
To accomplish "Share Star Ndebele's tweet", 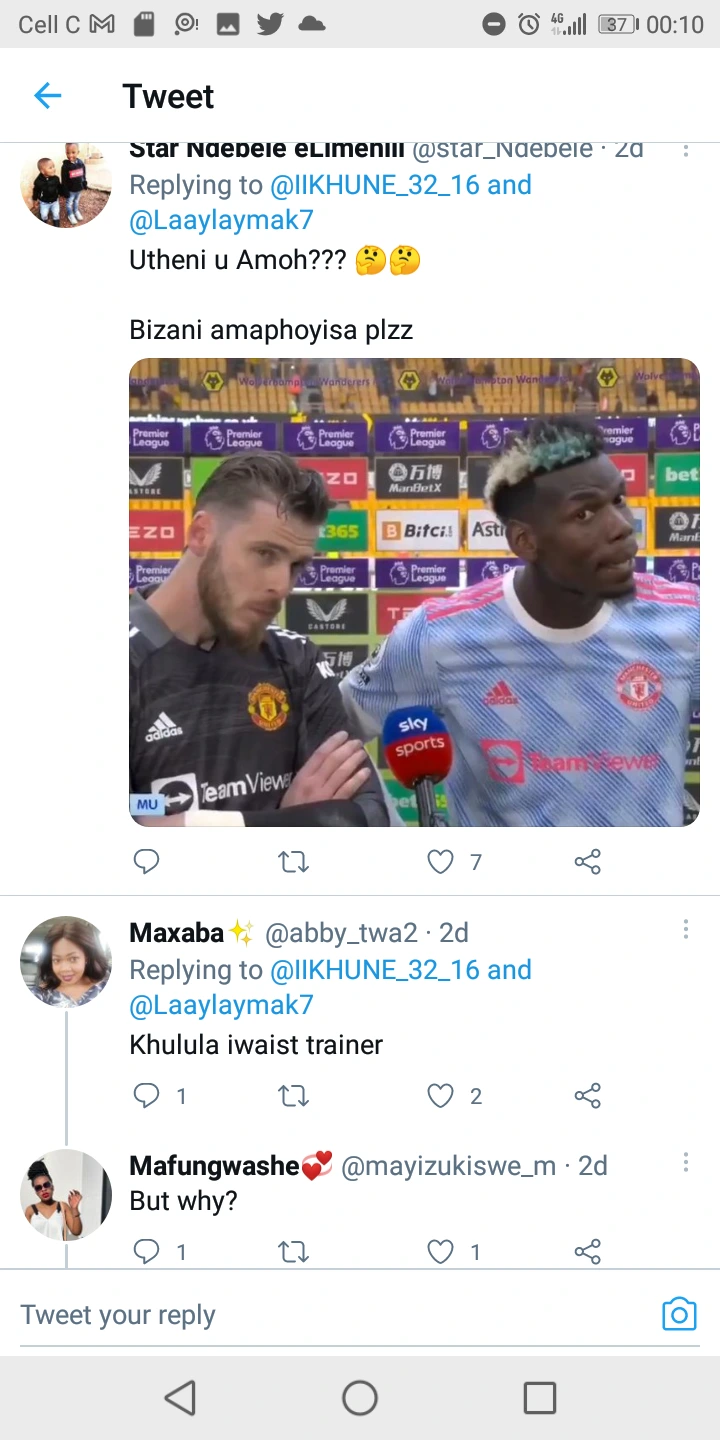I will coord(588,861).
